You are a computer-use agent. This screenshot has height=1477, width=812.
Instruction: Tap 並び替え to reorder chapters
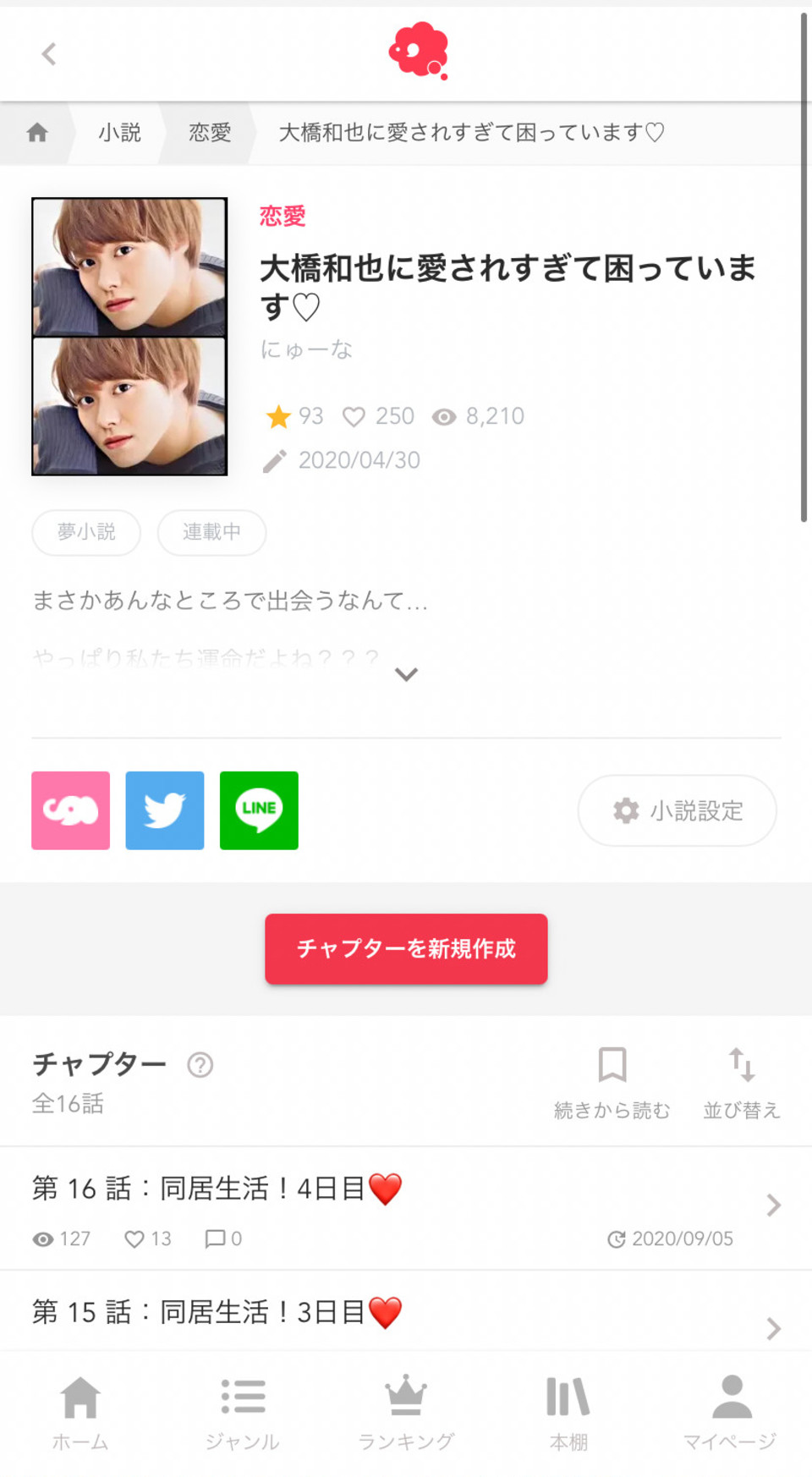click(x=742, y=1083)
